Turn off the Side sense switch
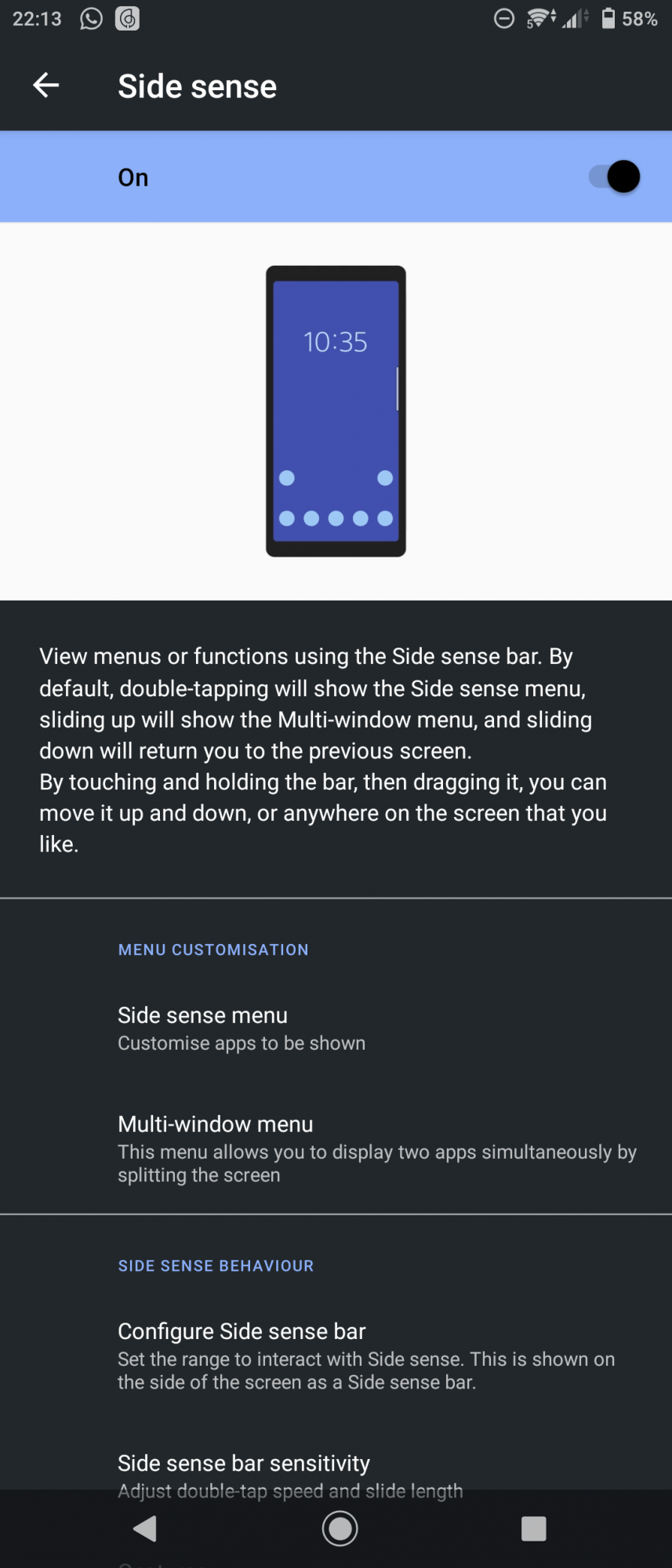 [615, 177]
